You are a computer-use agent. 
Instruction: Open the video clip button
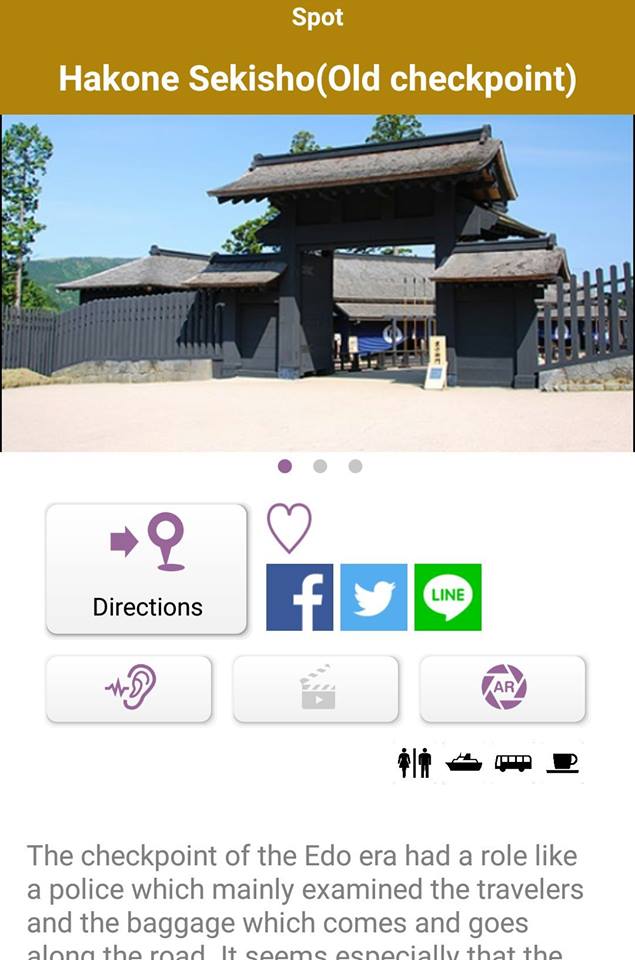[x=316, y=688]
